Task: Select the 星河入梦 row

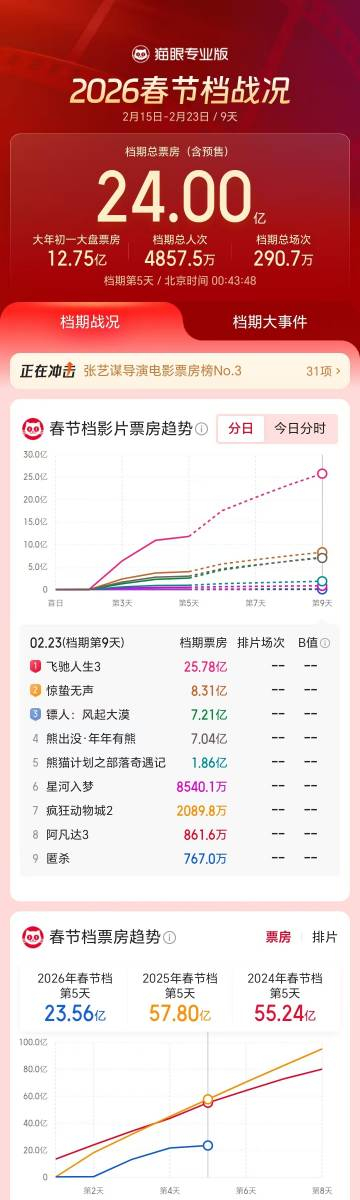Action: point(180,786)
